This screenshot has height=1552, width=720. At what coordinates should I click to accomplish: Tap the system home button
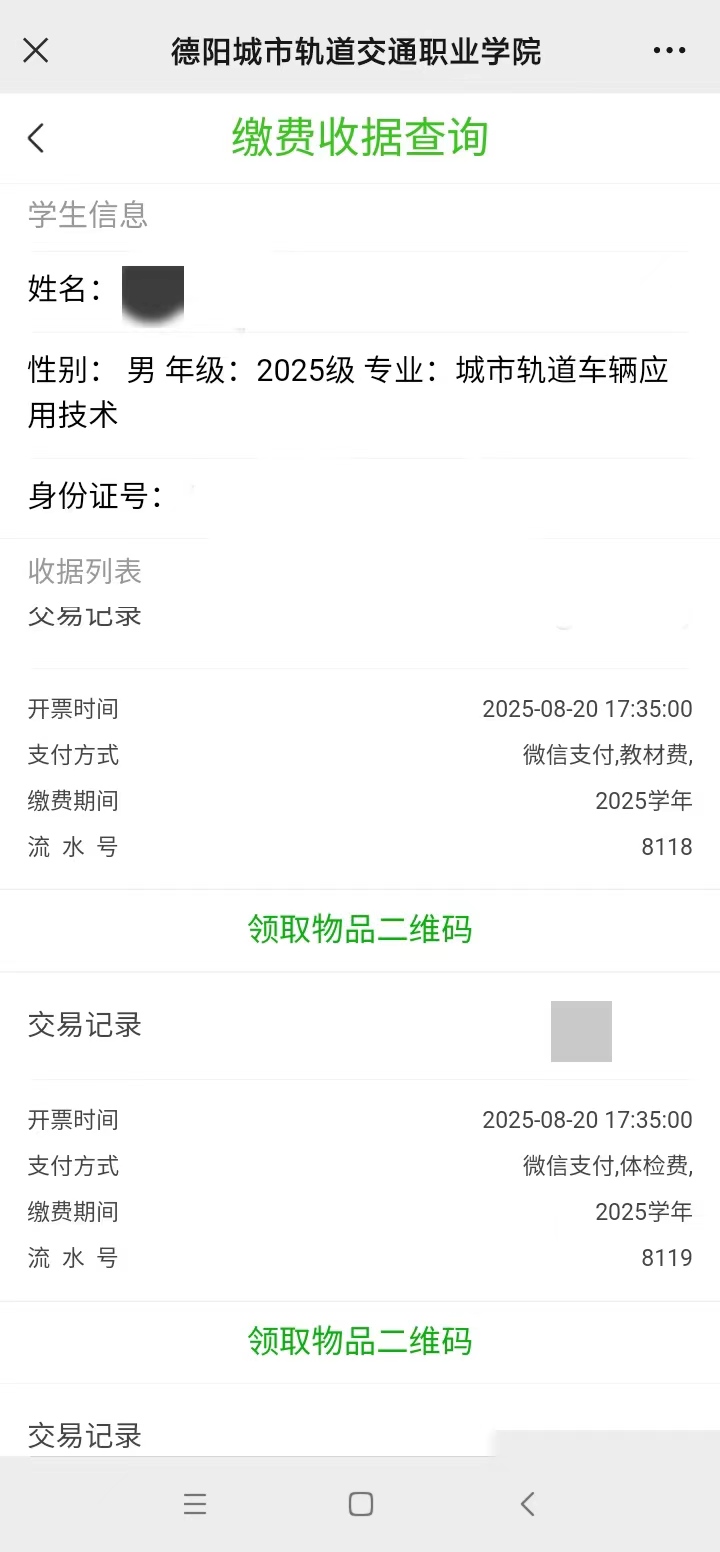[x=360, y=1504]
